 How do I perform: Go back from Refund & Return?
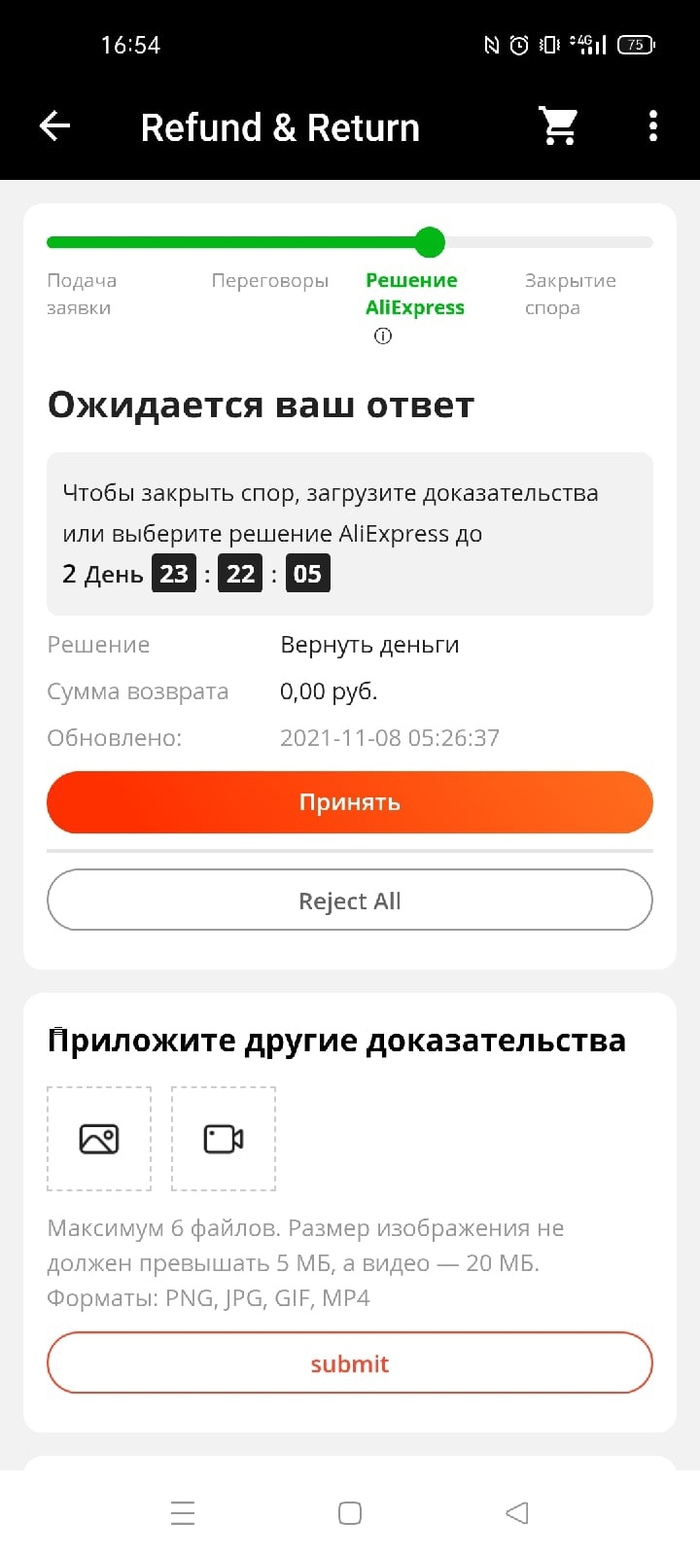[55, 127]
